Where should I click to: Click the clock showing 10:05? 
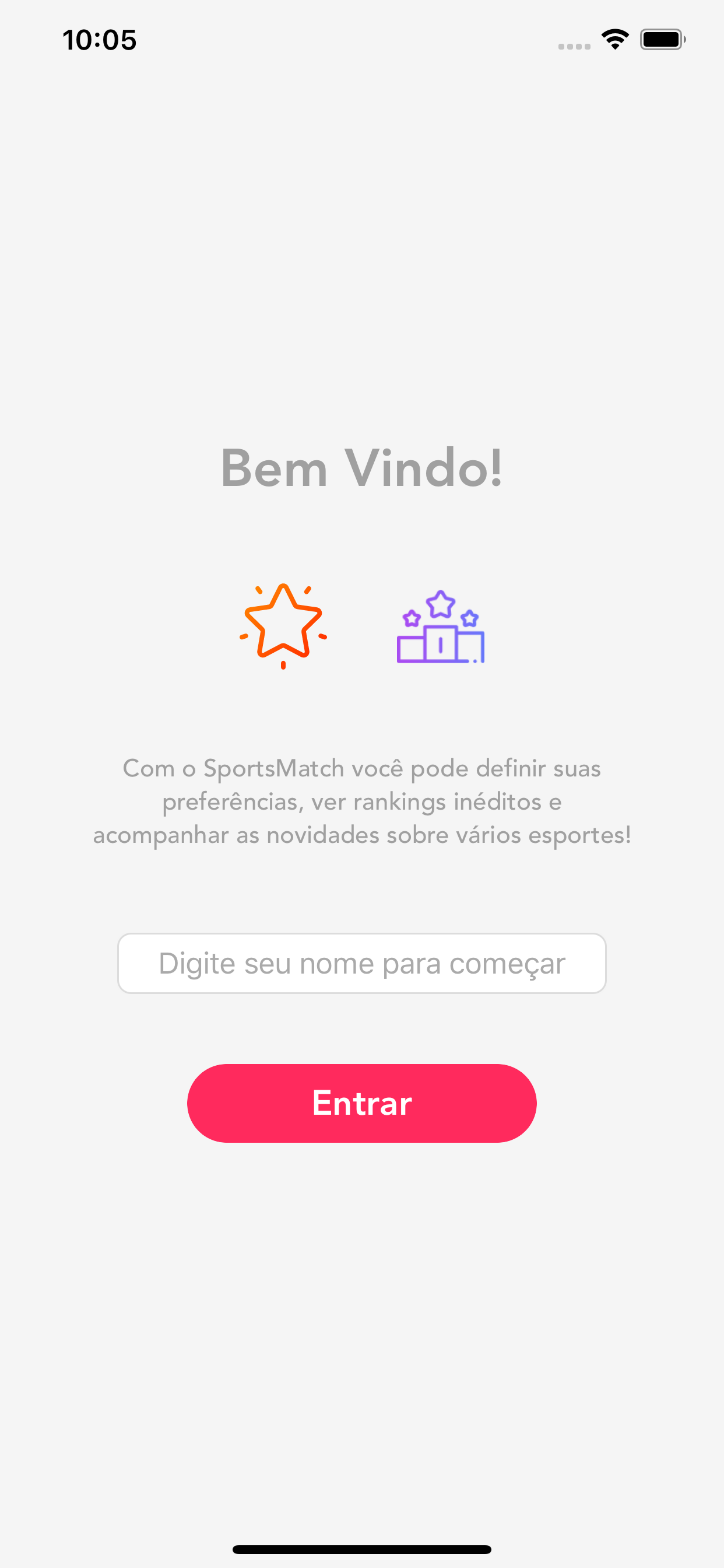99,40
